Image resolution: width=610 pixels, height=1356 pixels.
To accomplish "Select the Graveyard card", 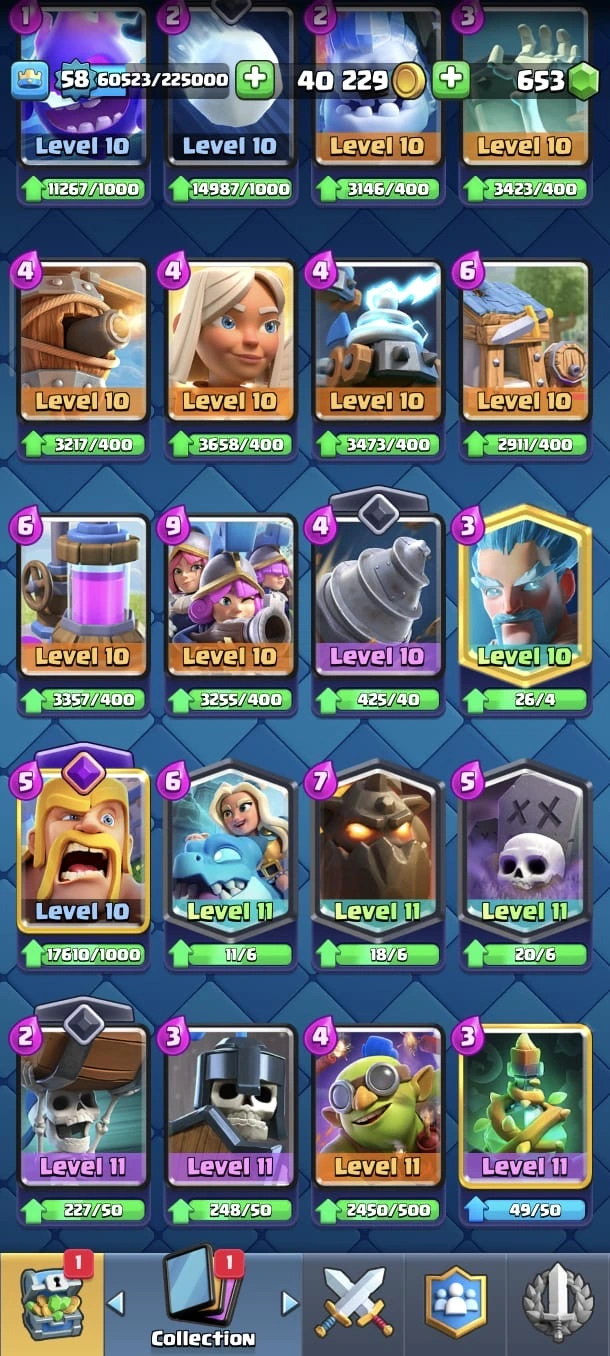I will pos(524,850).
